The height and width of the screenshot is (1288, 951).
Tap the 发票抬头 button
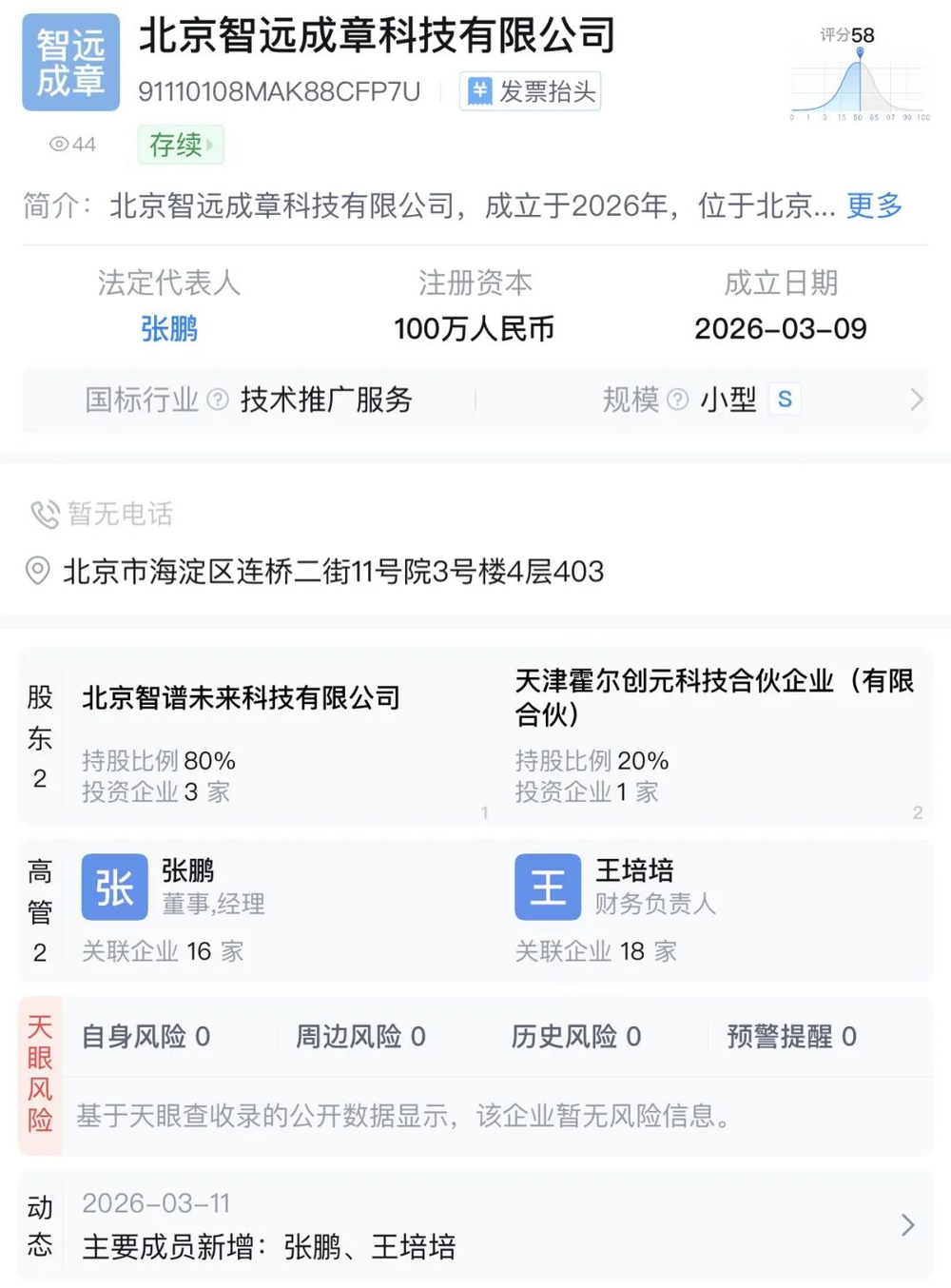point(531,92)
